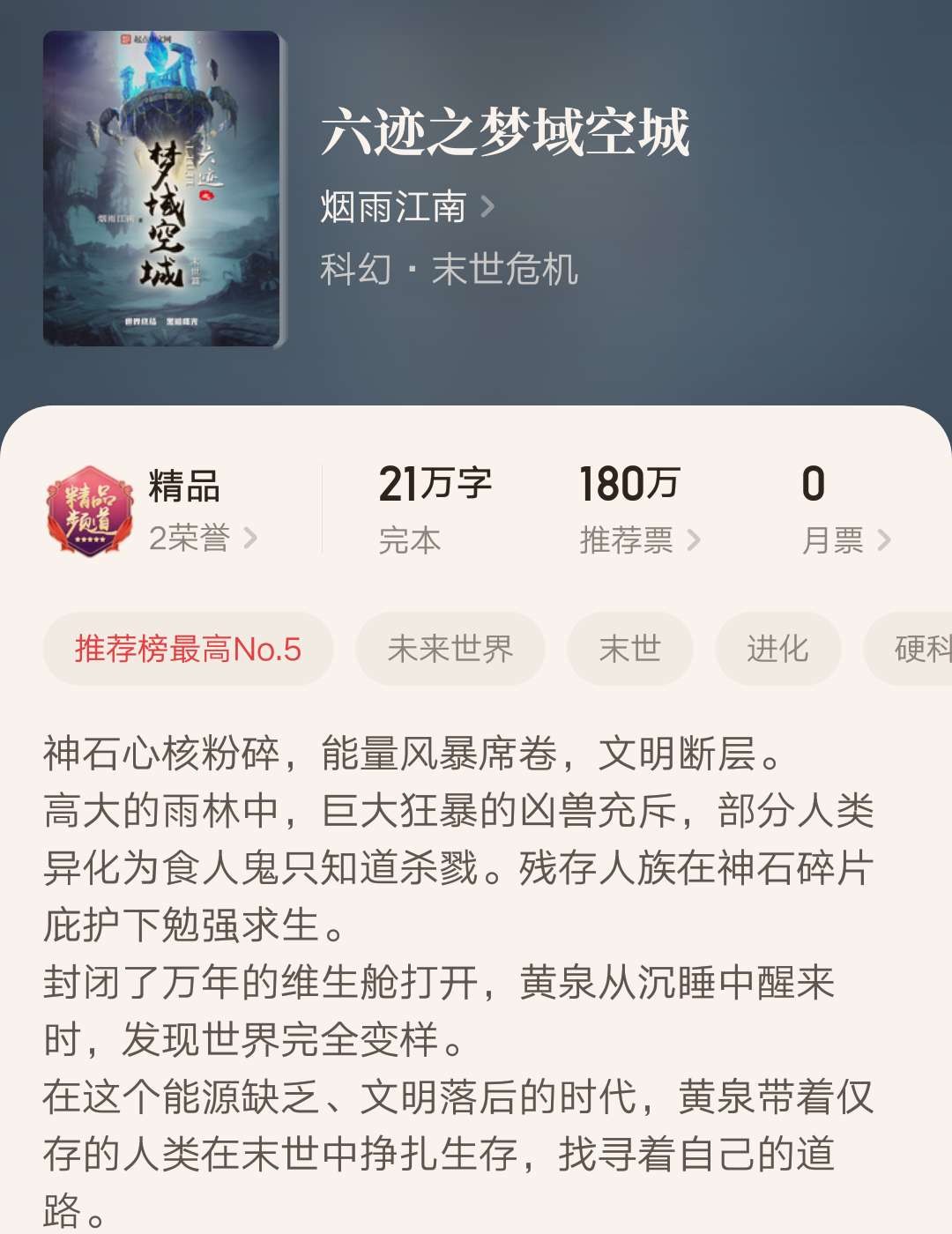952x1234 pixels.
Task: Open the 科幻·末世危机 category
Action: coord(449,269)
